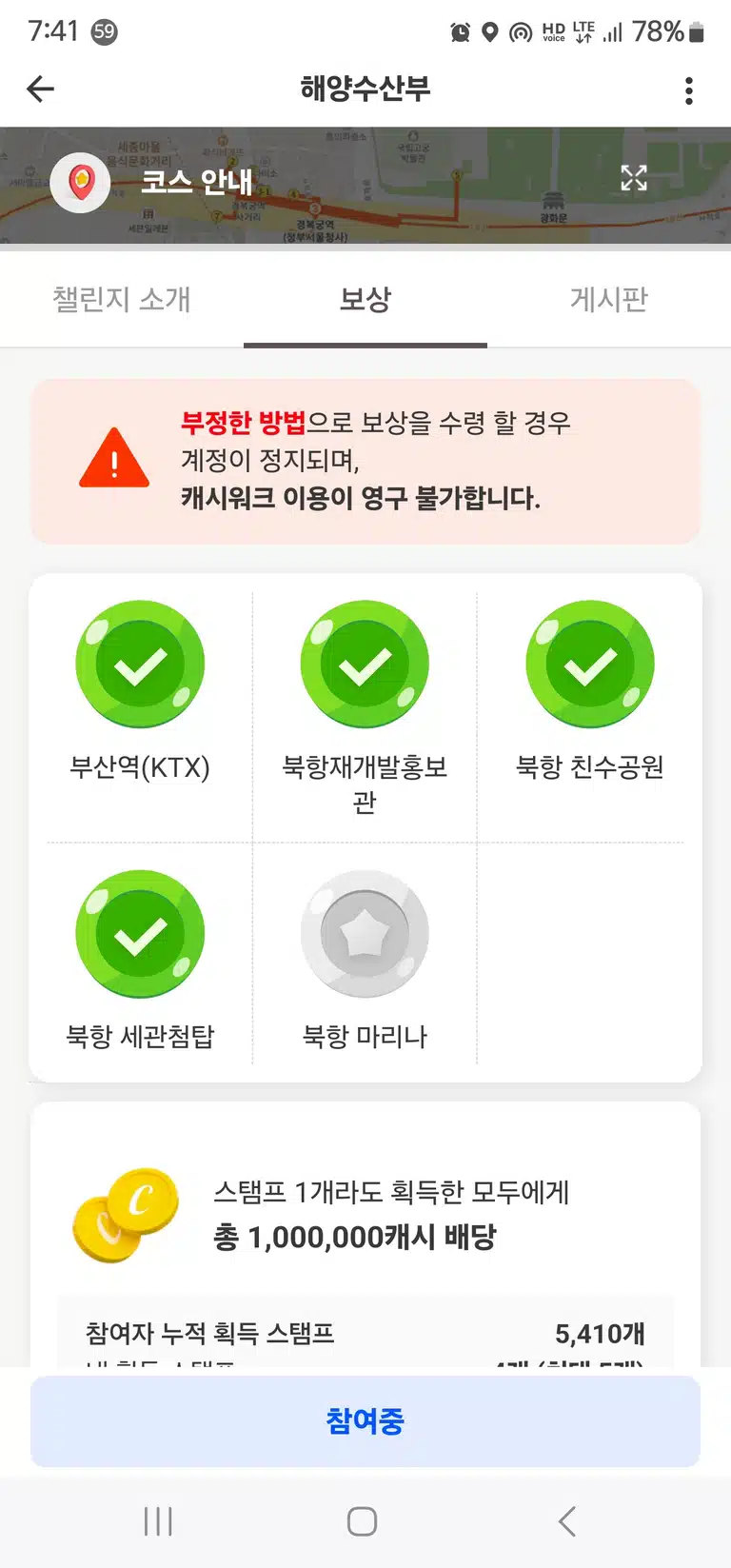Image resolution: width=731 pixels, height=1568 pixels.
Task: Switch to the 게시판 tab
Action: [609, 299]
